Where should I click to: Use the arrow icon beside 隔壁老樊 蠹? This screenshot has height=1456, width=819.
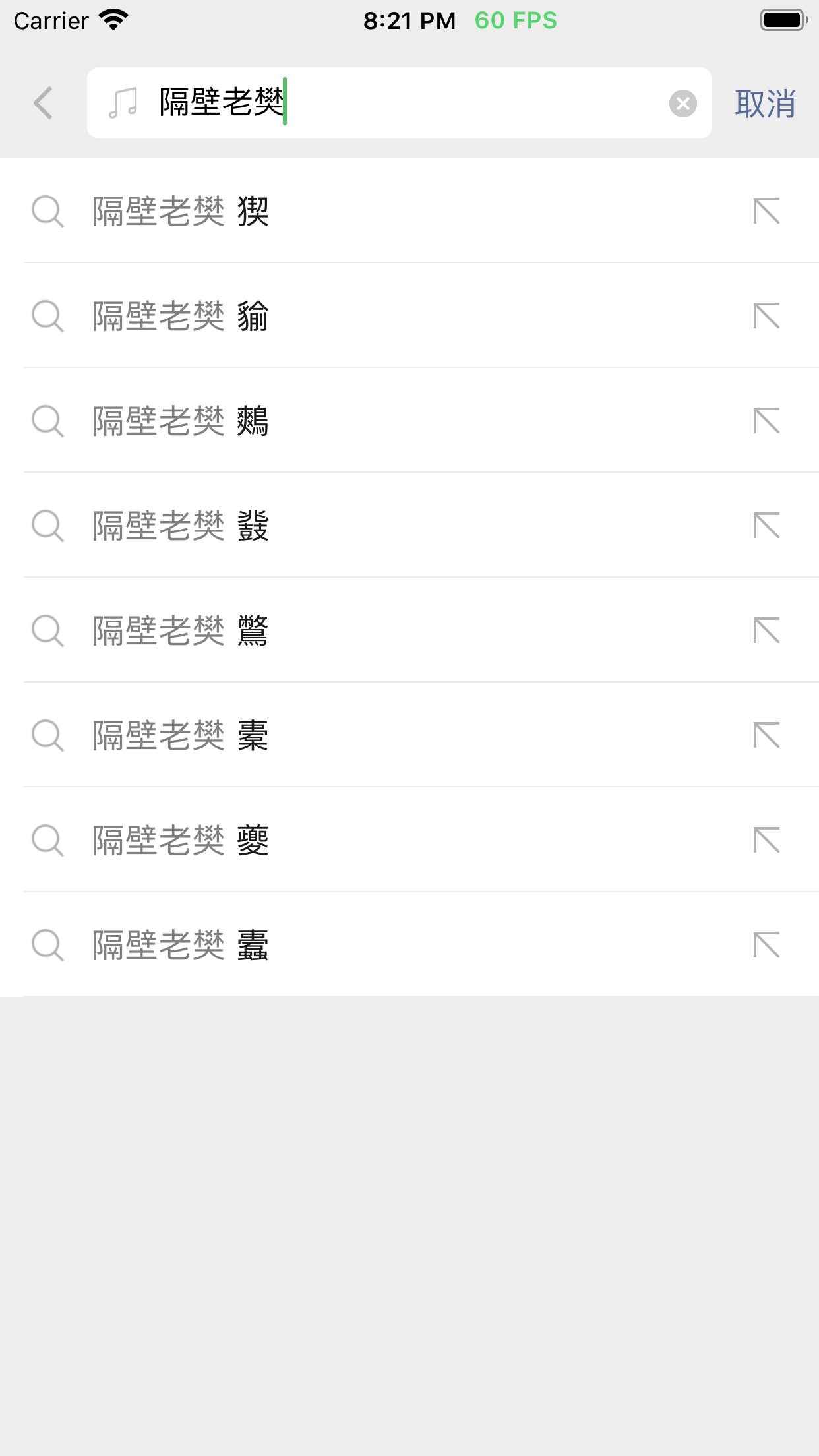coord(767,945)
